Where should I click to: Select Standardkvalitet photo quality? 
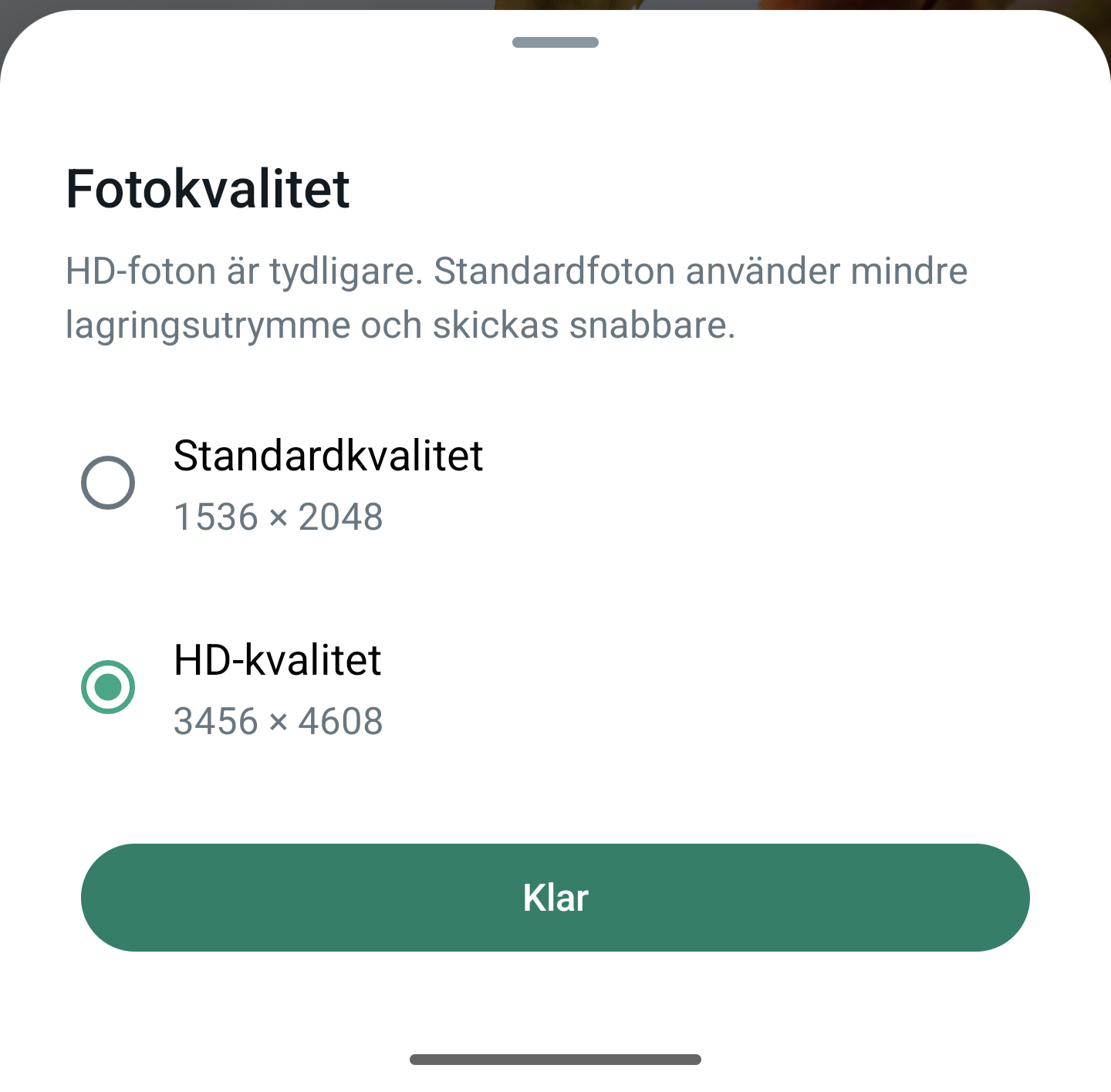[108, 483]
